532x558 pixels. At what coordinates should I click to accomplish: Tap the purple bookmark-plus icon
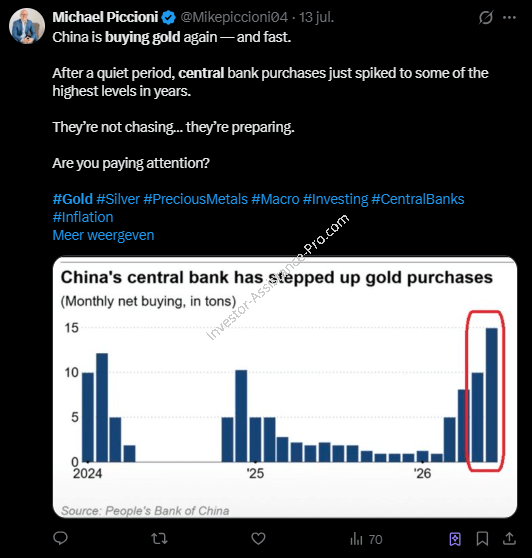coord(455,539)
